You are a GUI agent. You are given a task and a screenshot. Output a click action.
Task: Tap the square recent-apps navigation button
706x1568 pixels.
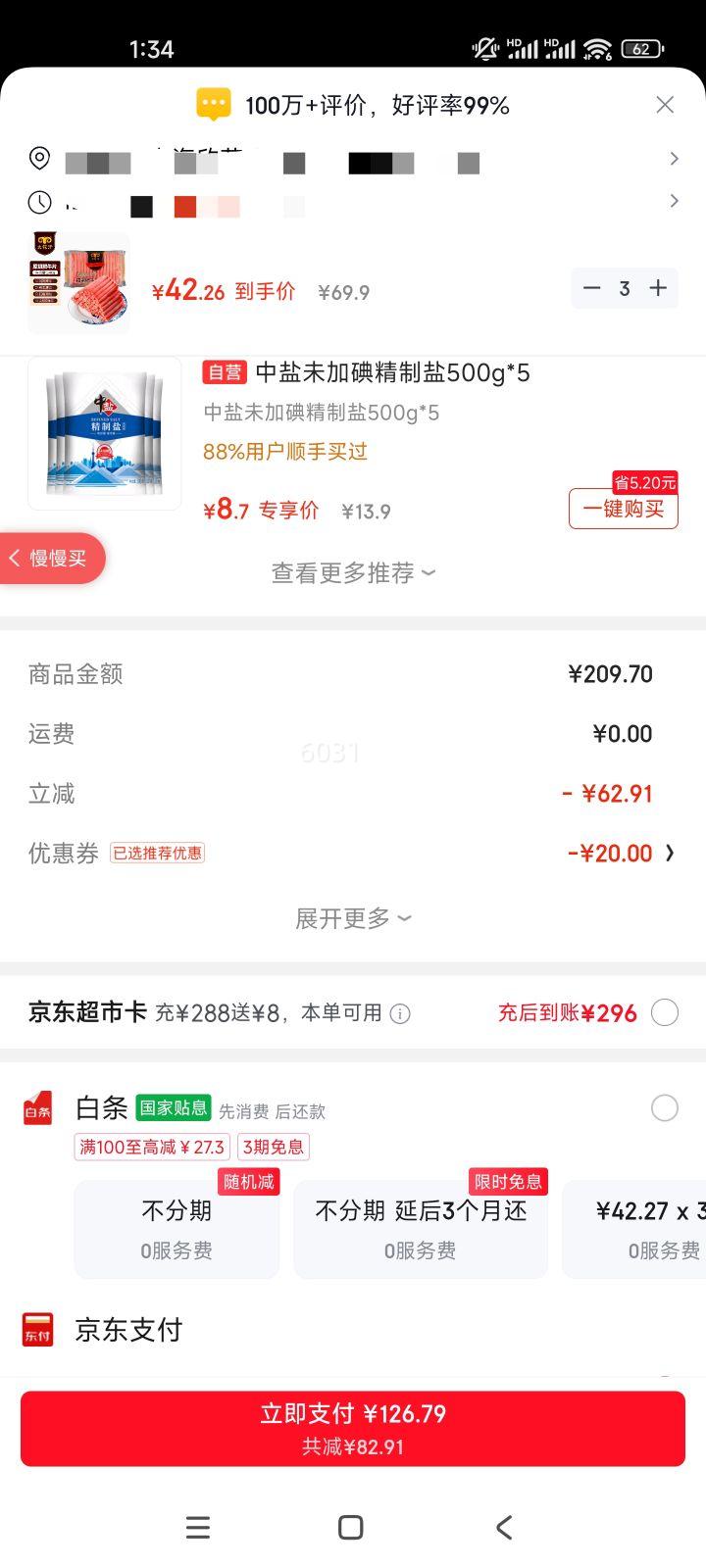pyautogui.click(x=349, y=1527)
